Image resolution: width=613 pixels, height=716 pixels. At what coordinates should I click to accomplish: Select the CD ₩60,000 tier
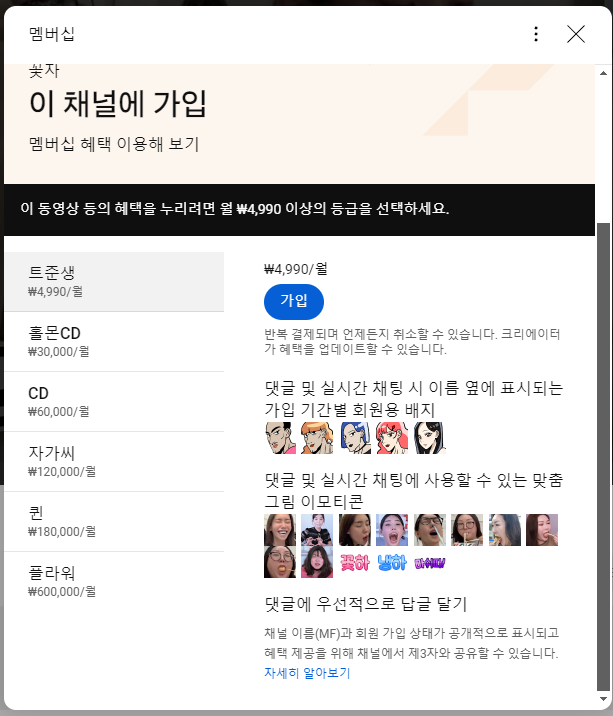[x=114, y=401]
